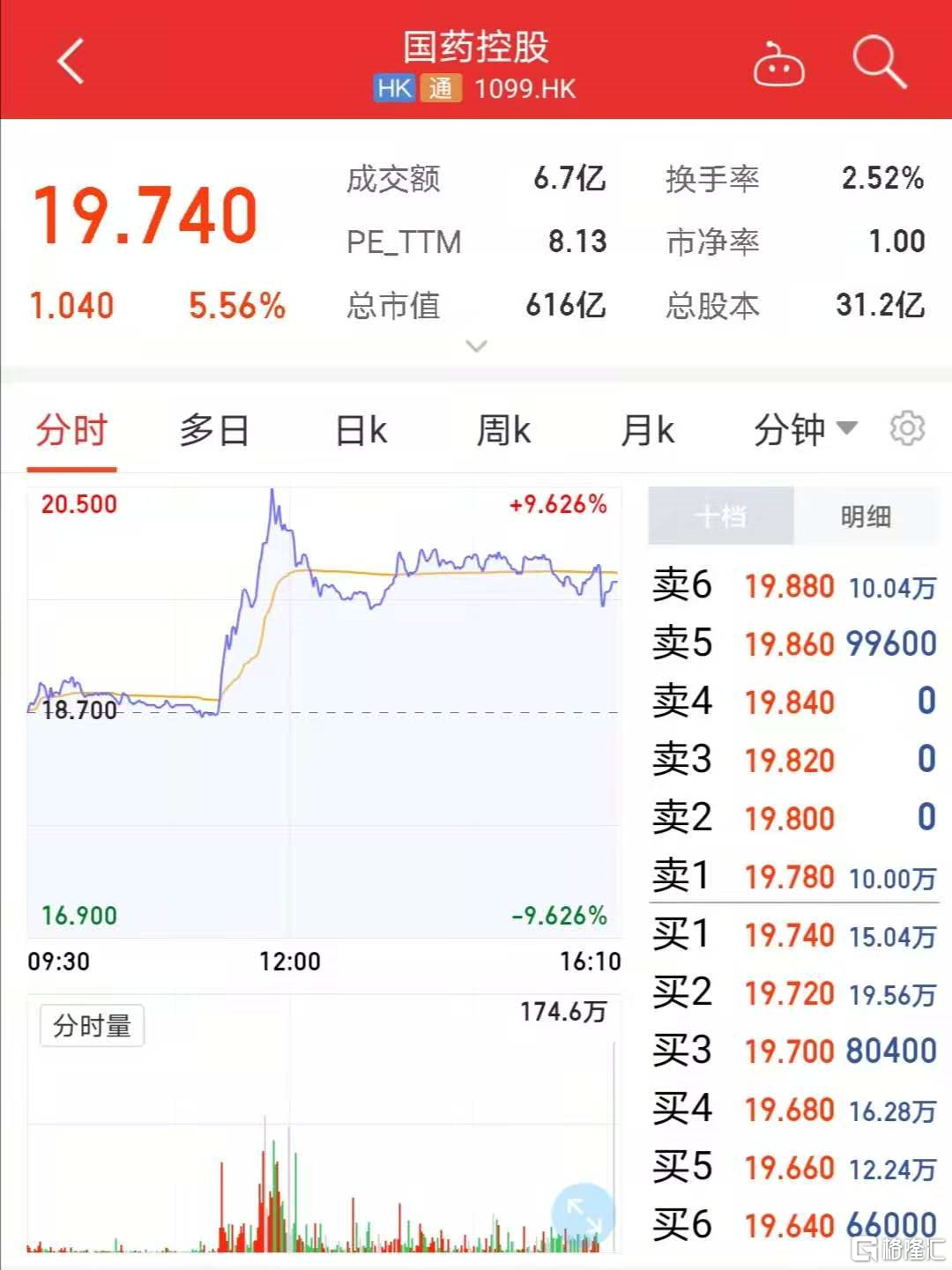
Task: Show the 月k monthly candlestick chart
Action: point(647,431)
